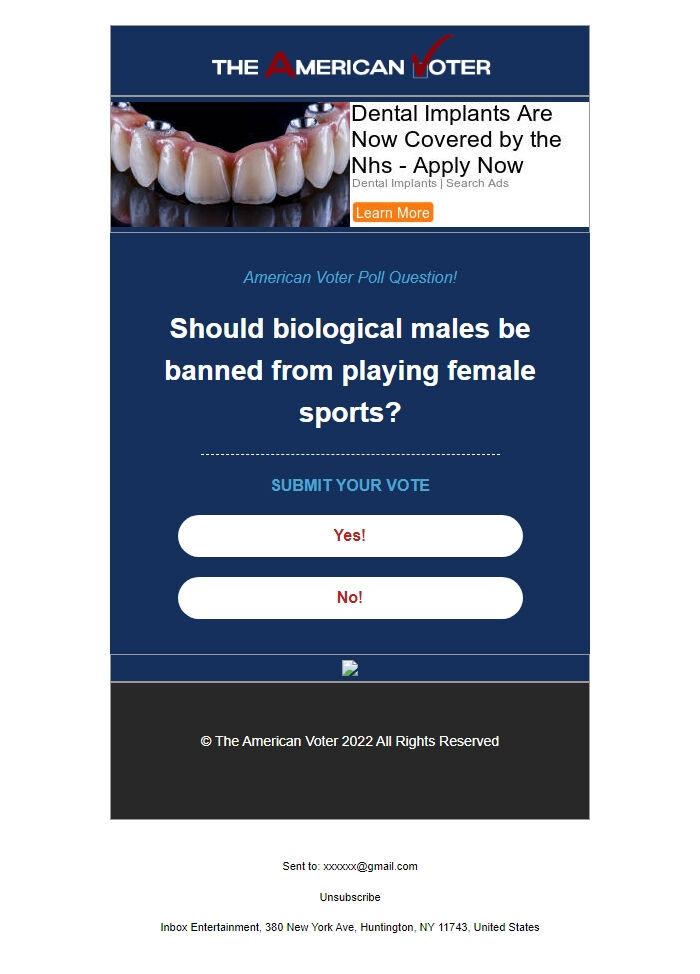Open the dental implants ad image

230,164
